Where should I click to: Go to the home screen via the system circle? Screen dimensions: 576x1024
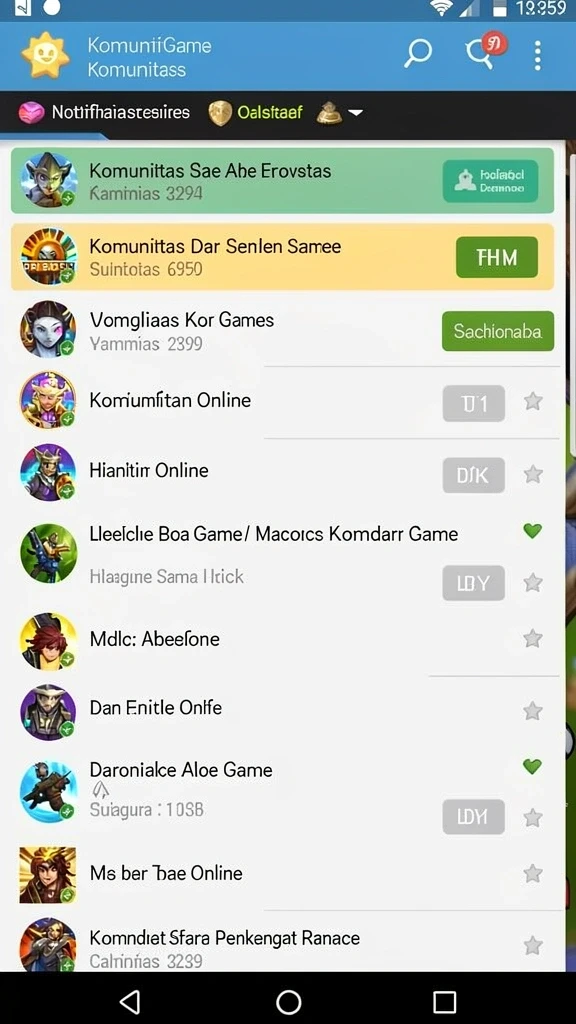point(288,1001)
